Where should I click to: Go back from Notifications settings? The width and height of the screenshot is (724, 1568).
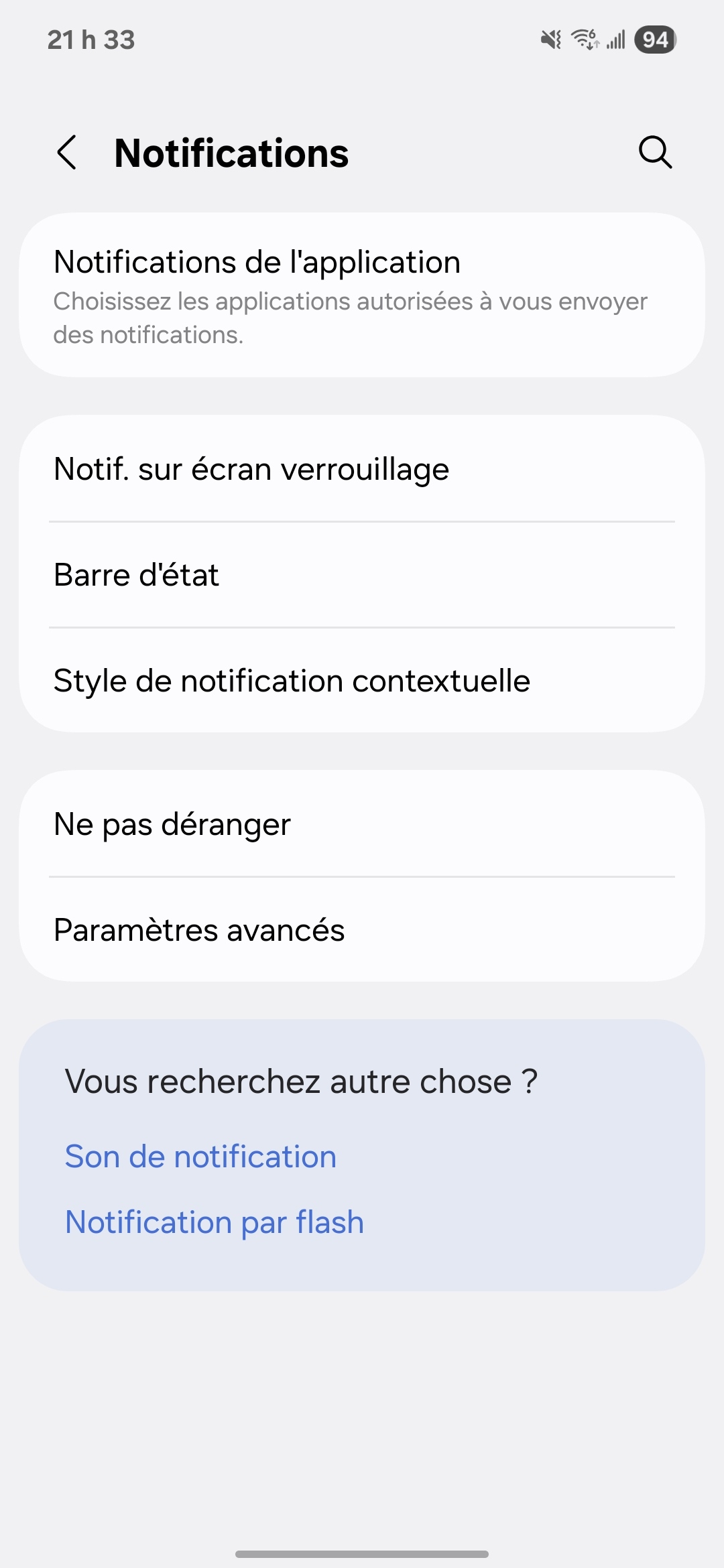point(67,153)
